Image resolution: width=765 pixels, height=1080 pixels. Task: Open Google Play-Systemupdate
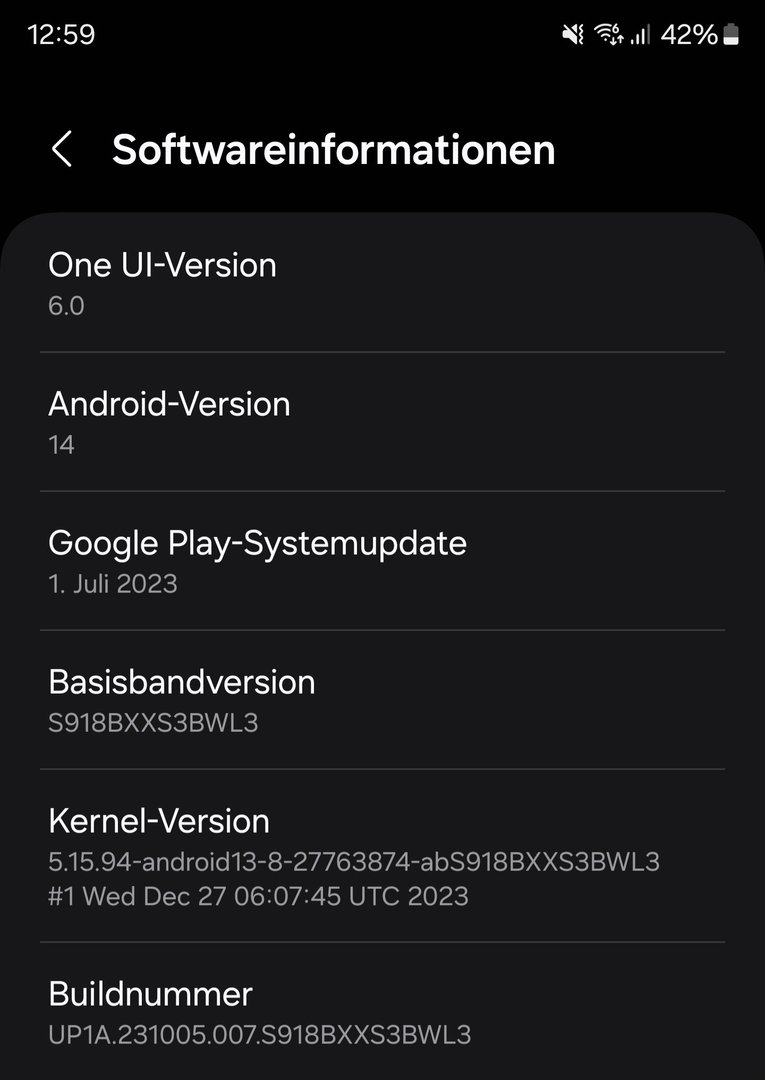382,561
